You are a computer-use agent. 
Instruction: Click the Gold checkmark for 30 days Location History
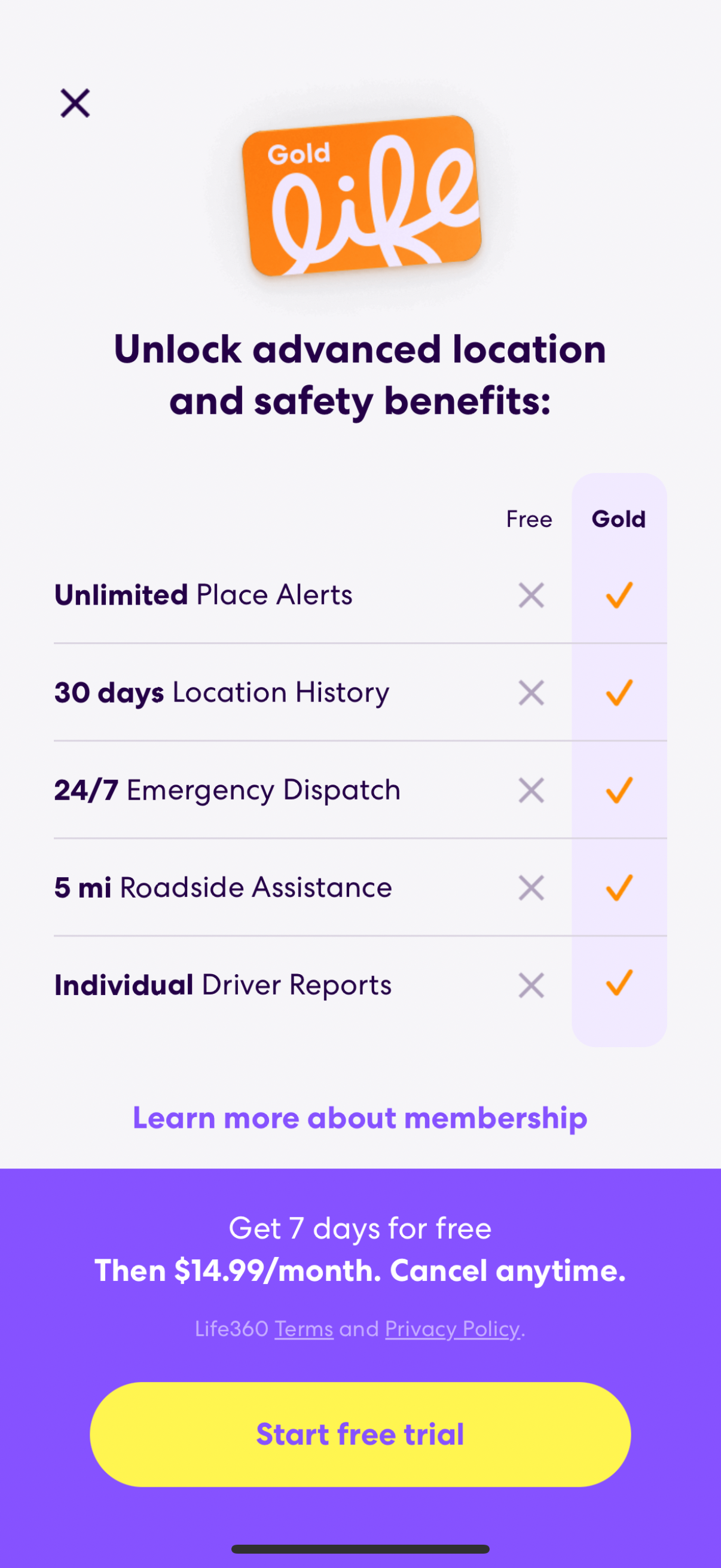point(619,692)
